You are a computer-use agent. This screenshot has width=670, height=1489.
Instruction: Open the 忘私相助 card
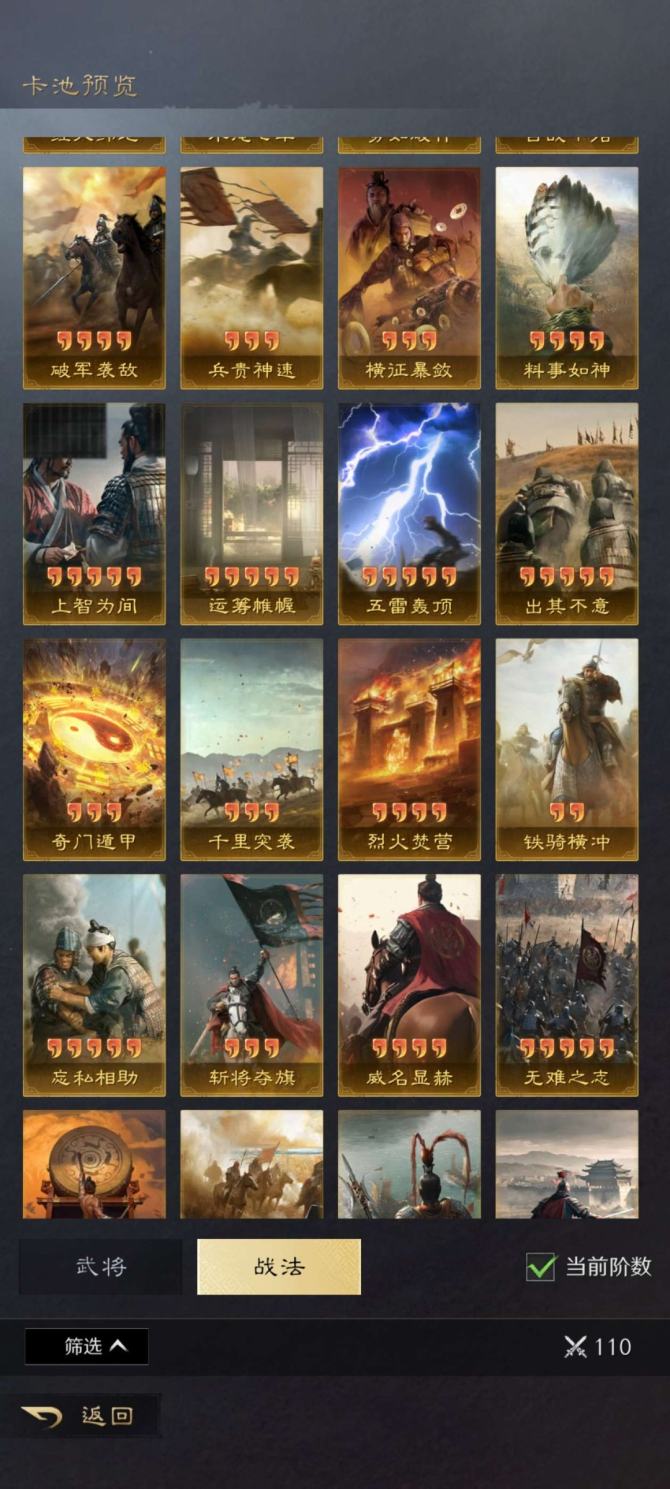(x=94, y=985)
